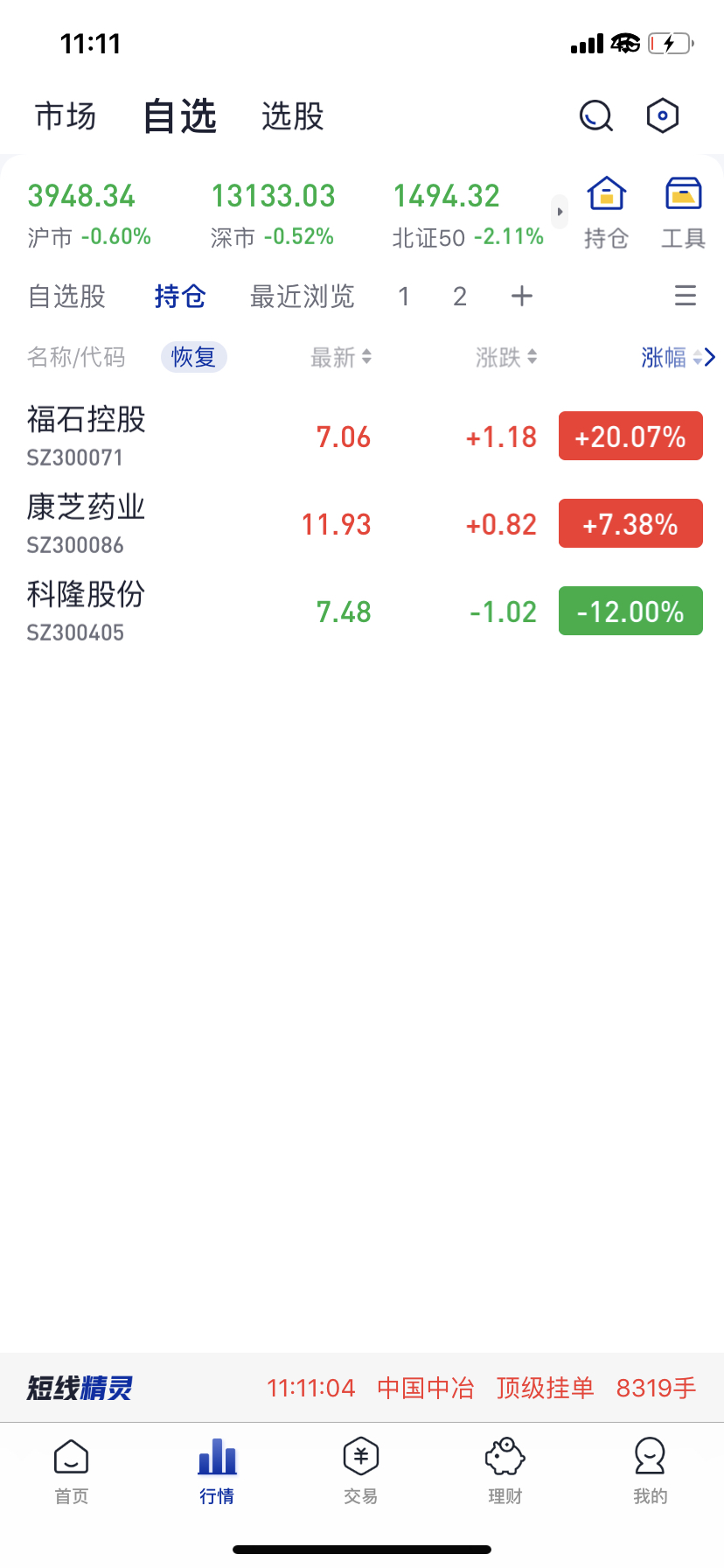Go to the 交易 bottom tab
724x1568 pixels.
coord(361,1472)
